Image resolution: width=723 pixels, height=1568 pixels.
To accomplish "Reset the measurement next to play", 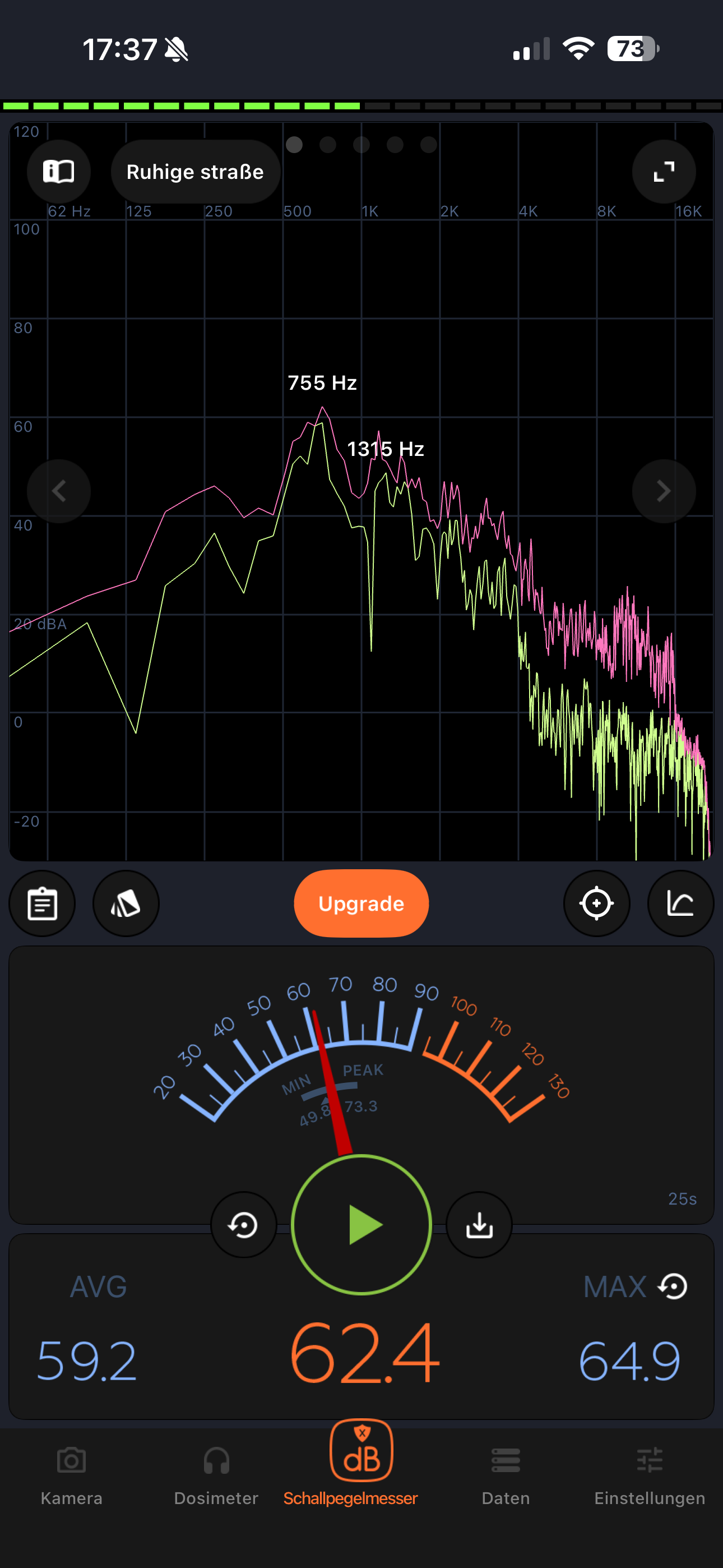I will [x=243, y=1225].
